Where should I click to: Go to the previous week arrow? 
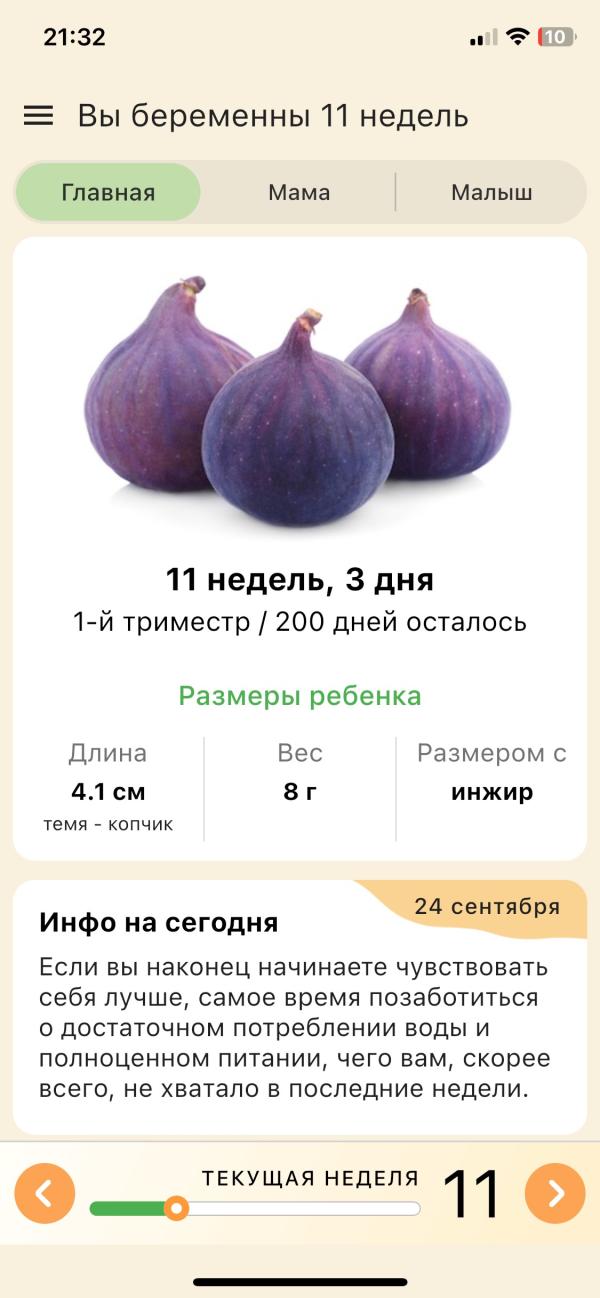(45, 1193)
